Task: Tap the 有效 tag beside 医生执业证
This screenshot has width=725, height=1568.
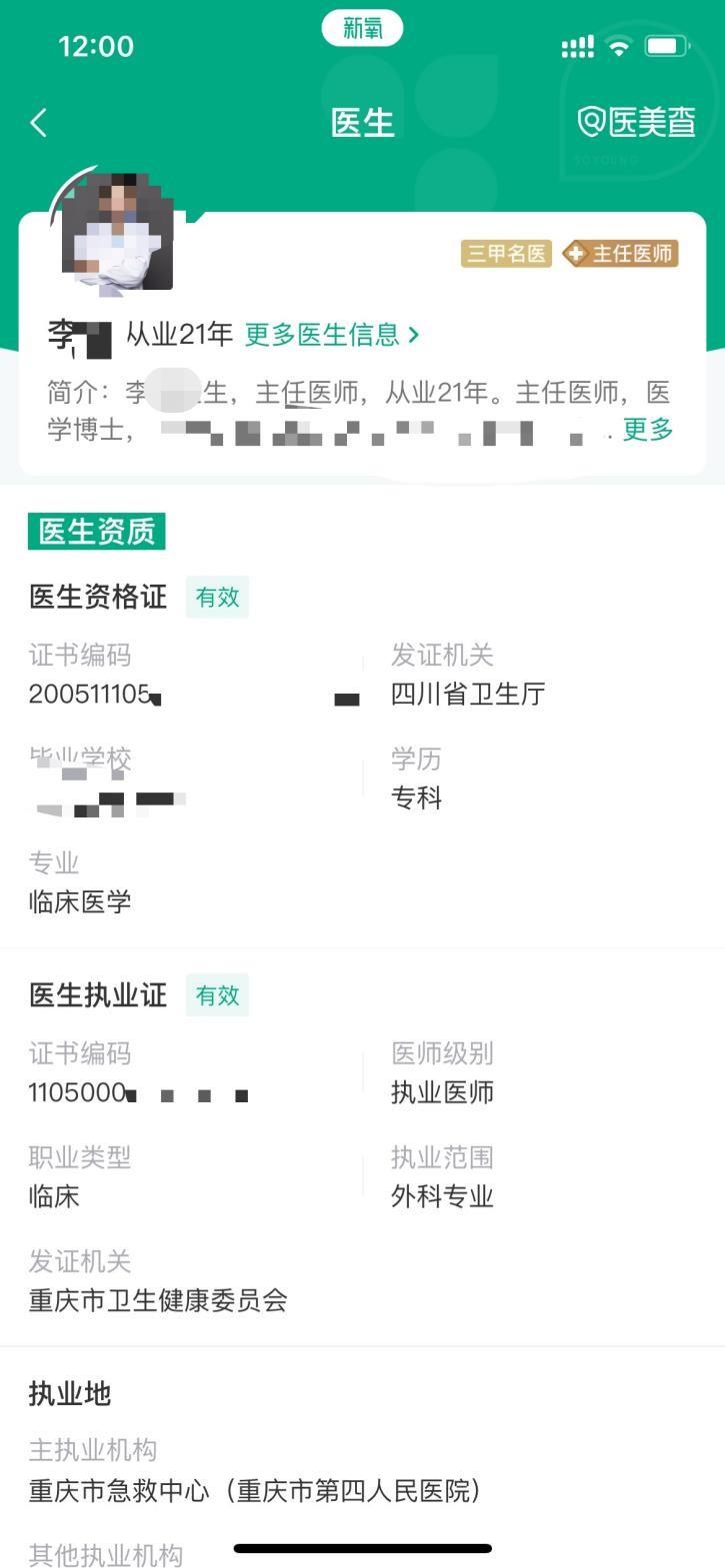Action: (217, 995)
